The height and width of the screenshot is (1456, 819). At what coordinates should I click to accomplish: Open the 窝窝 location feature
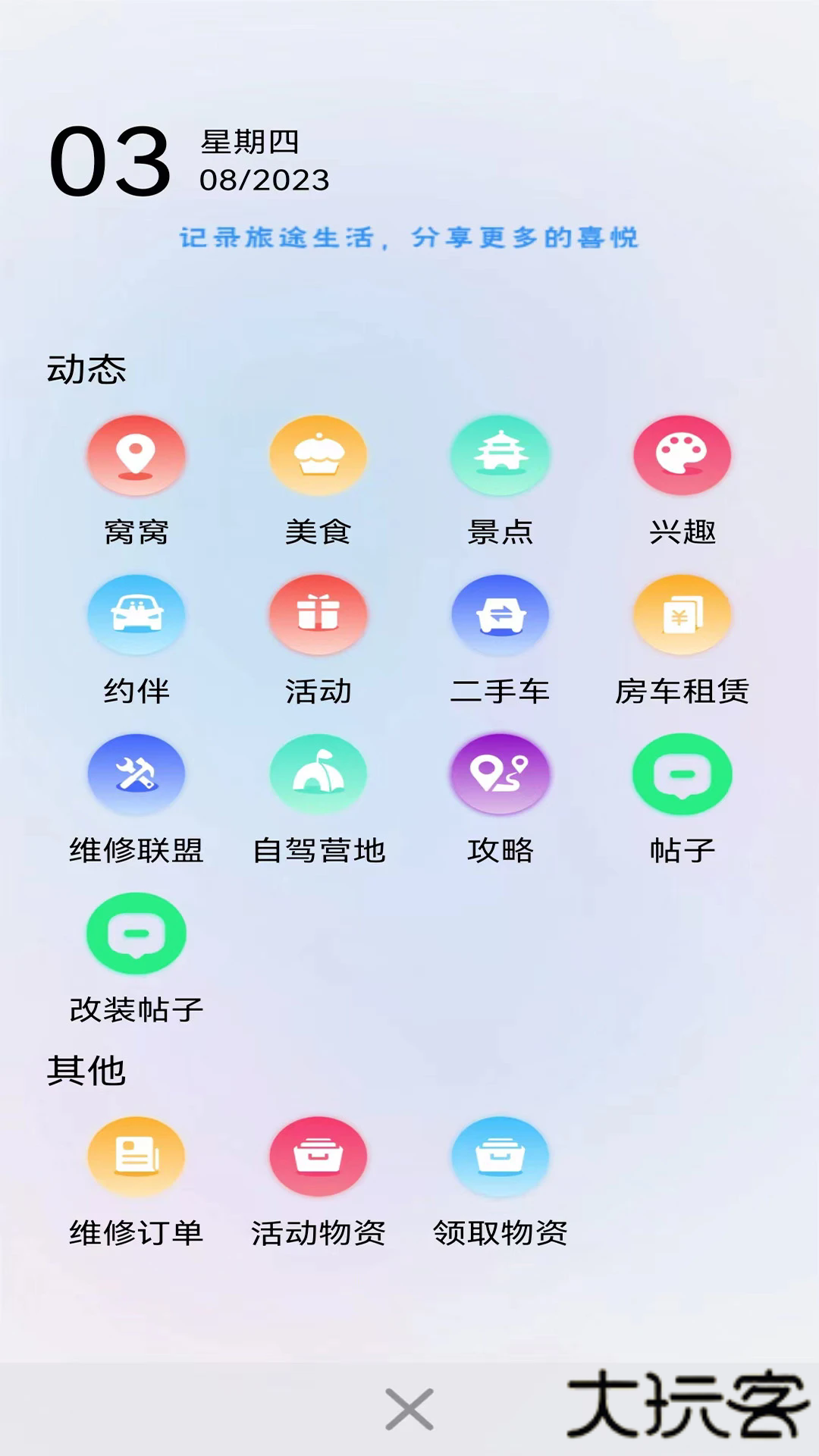(x=136, y=455)
